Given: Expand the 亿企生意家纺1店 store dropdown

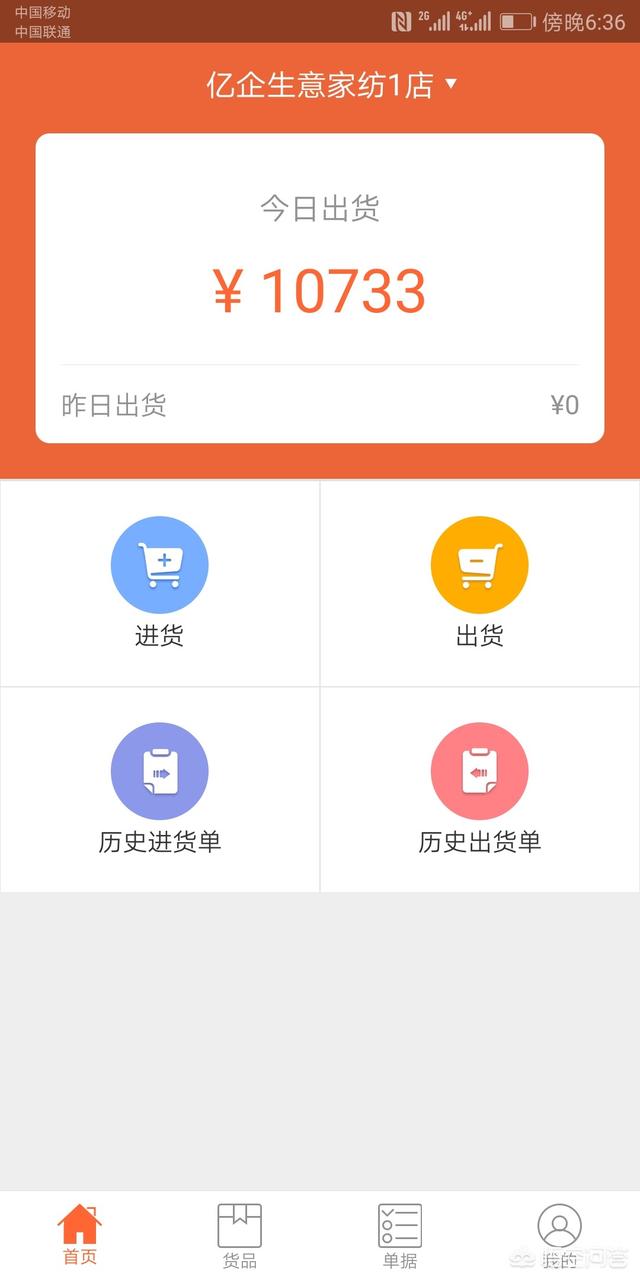Looking at the screenshot, I should pos(331,85).
